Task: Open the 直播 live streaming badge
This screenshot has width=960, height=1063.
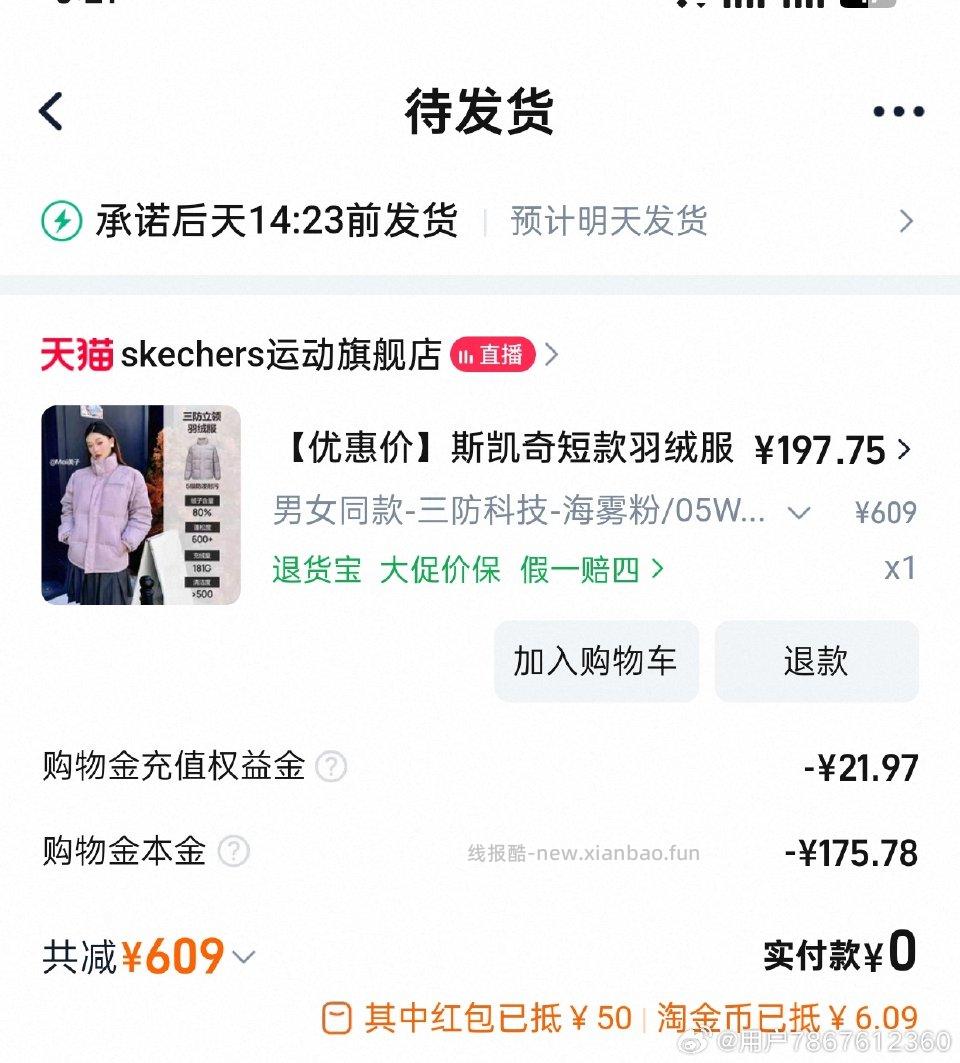Action: (x=493, y=356)
